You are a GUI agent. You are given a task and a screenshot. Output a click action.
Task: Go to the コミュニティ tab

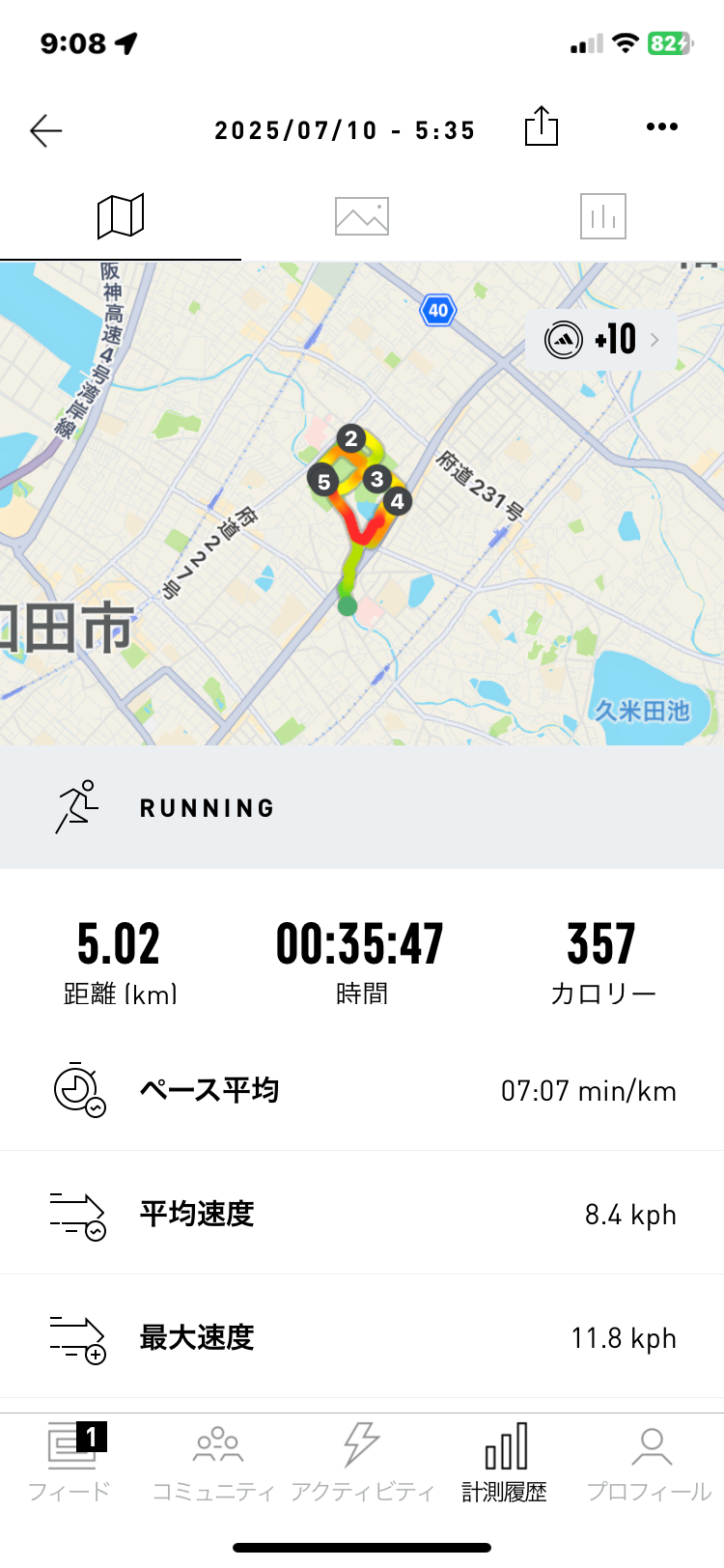click(216, 1462)
